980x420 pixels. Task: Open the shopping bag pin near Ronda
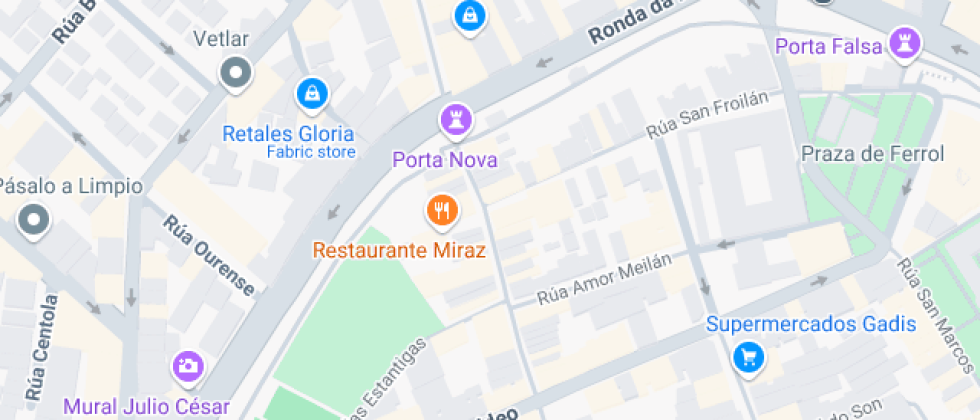point(468,16)
